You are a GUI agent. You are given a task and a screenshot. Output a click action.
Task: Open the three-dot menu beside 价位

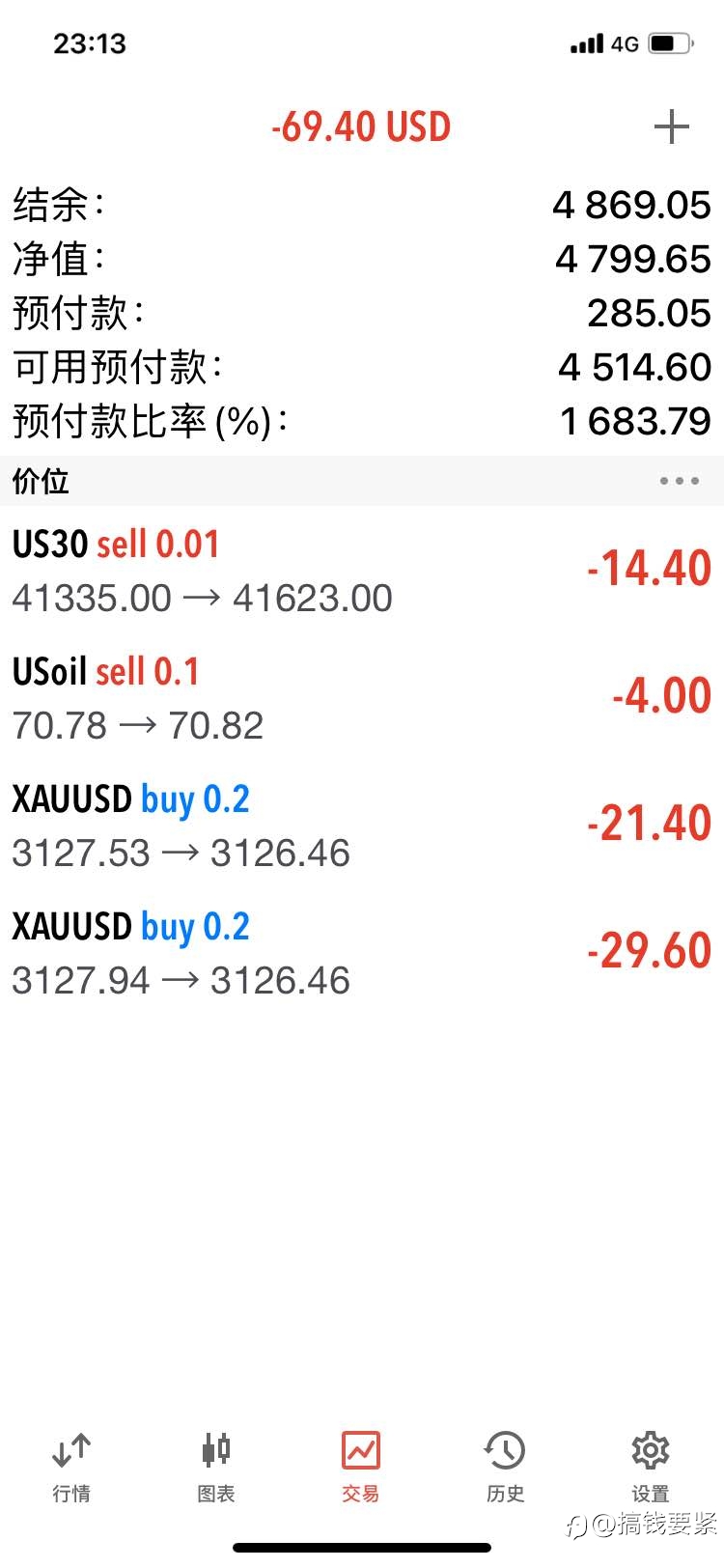680,481
